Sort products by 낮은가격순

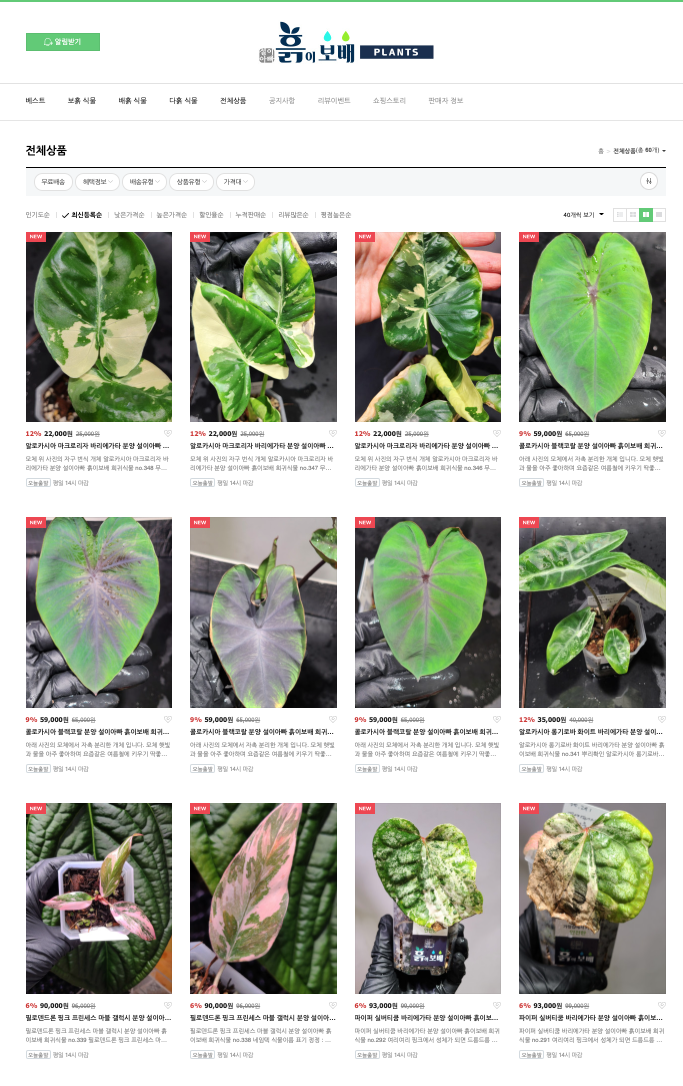[x=129, y=215]
